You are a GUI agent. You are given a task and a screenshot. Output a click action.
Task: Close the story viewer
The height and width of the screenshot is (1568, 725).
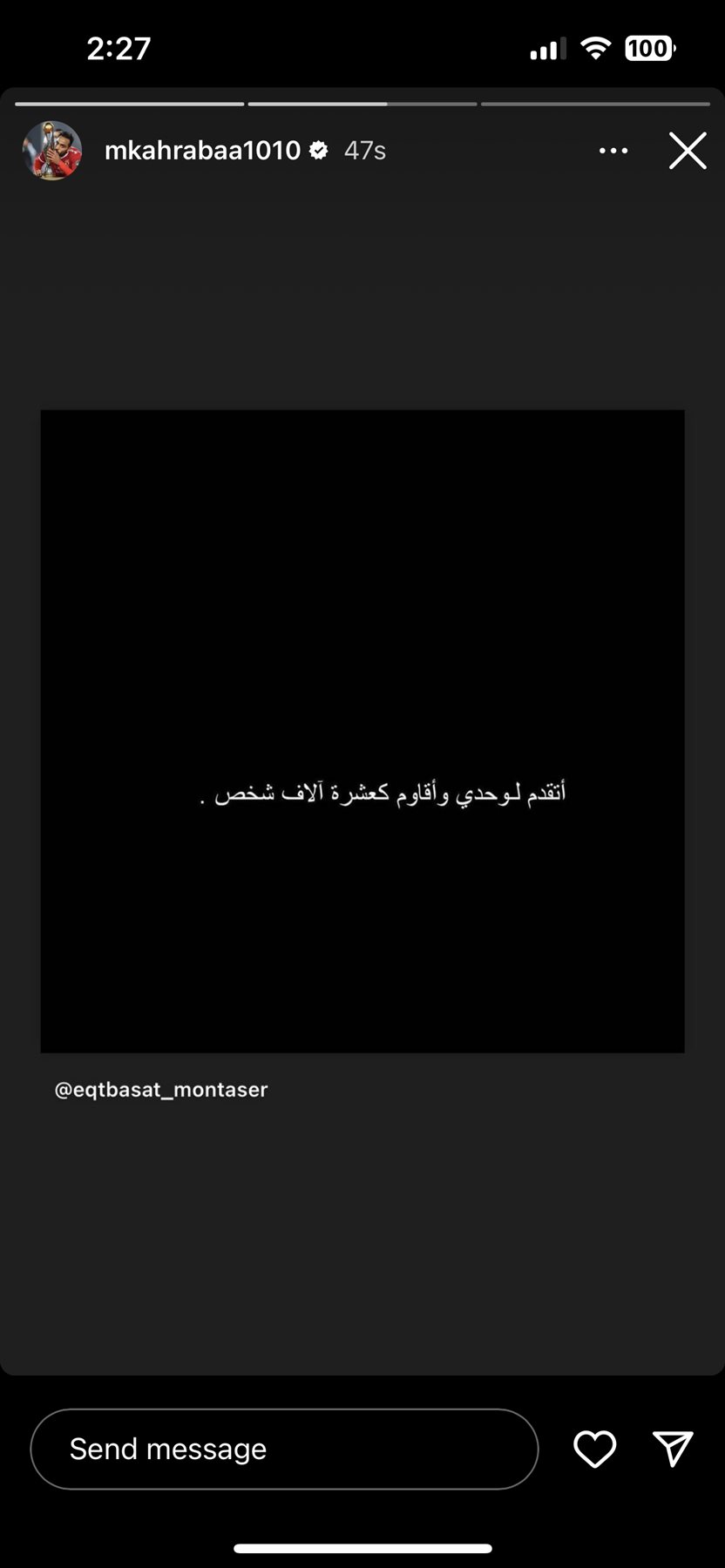(x=688, y=151)
